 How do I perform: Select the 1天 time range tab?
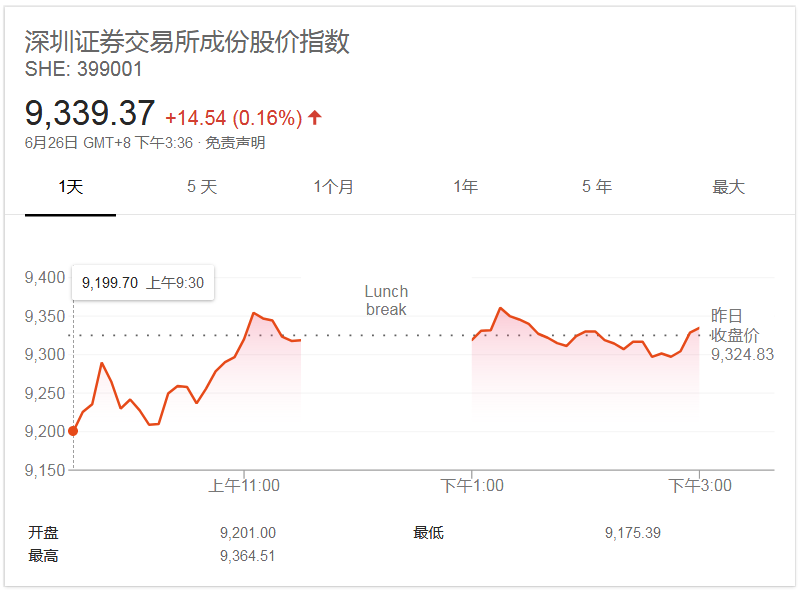tap(70, 187)
